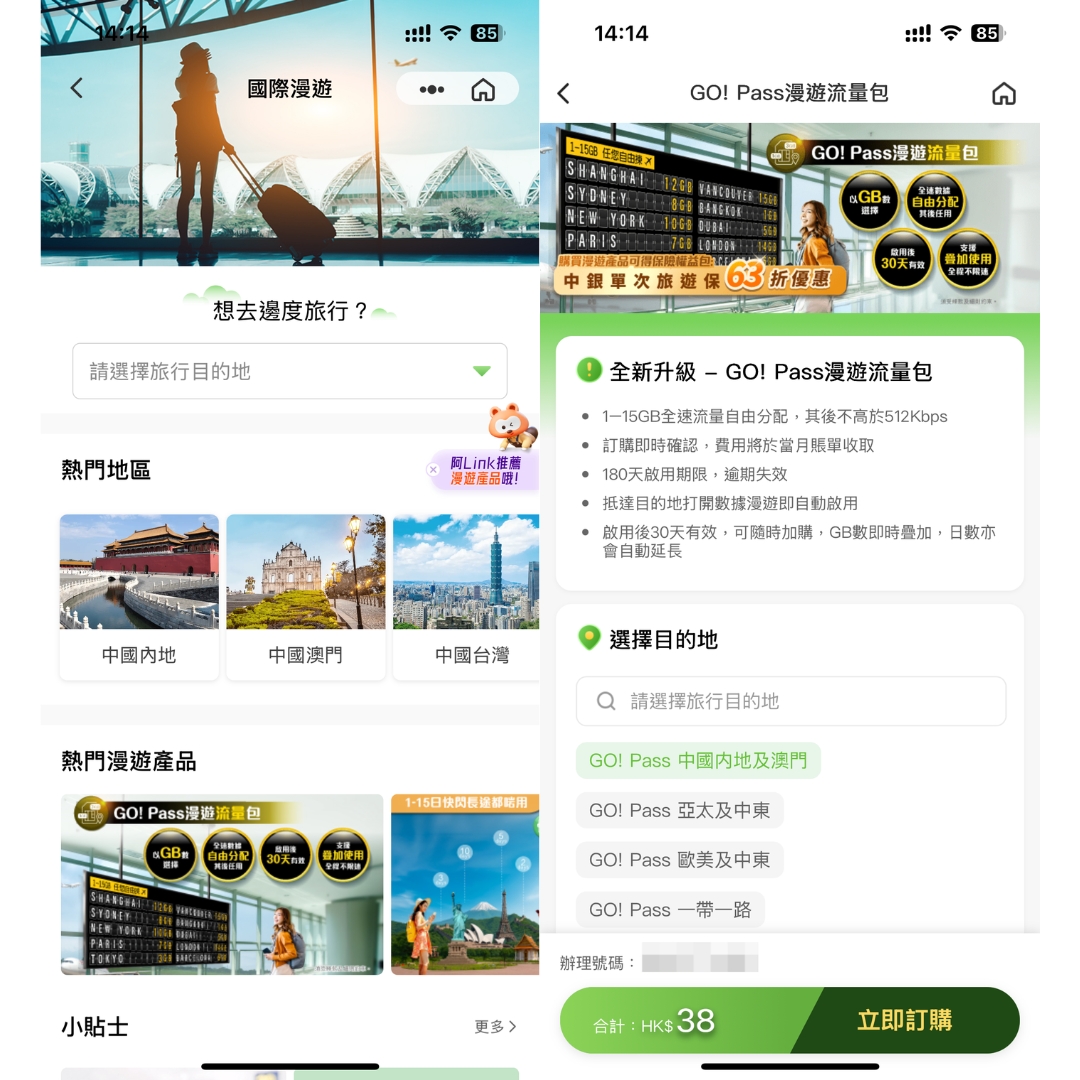View 更多 tips in 小貼士
This screenshot has width=1080, height=1080.
[x=495, y=1026]
